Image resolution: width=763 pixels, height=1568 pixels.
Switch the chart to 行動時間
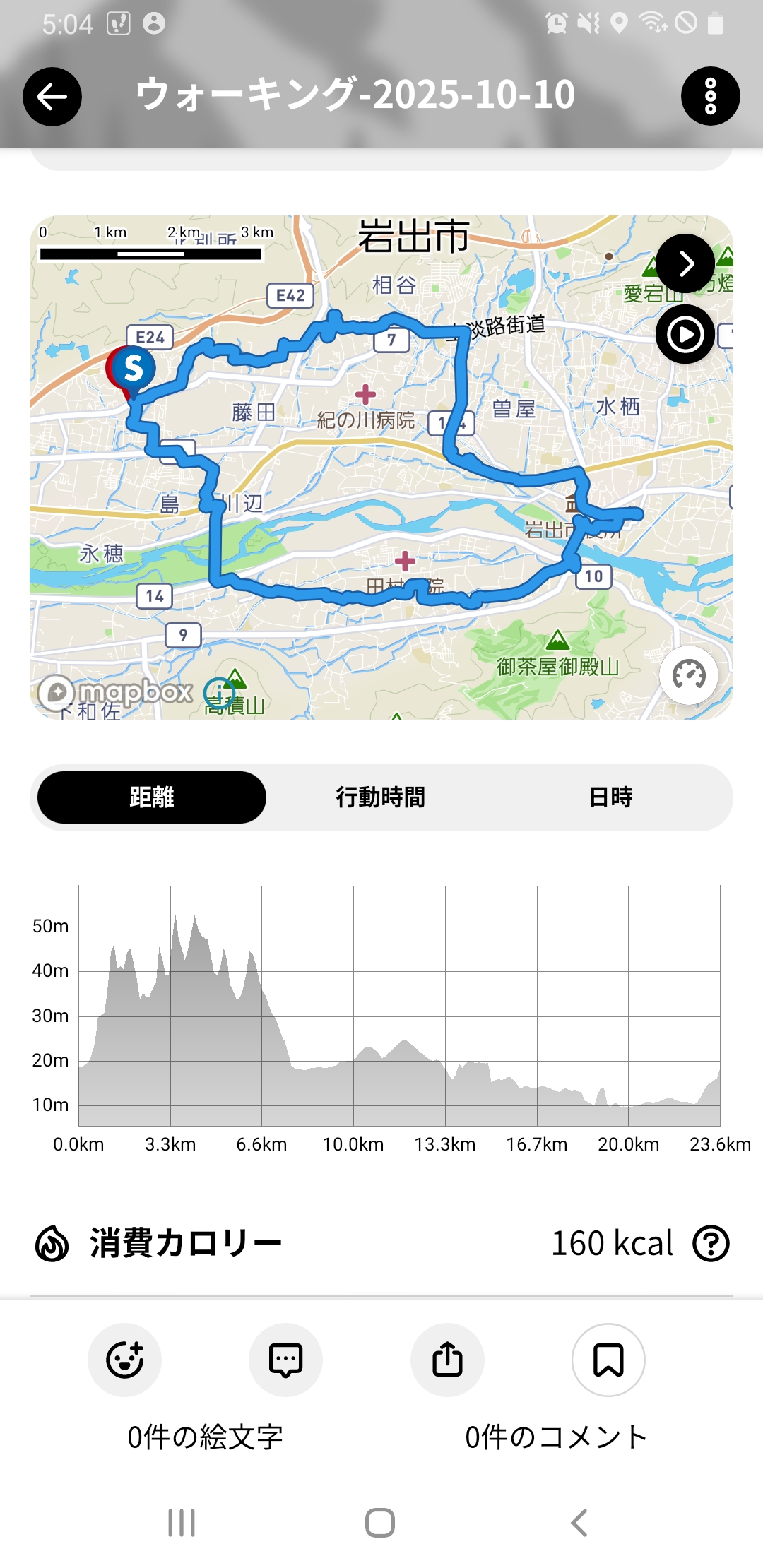coord(380,797)
